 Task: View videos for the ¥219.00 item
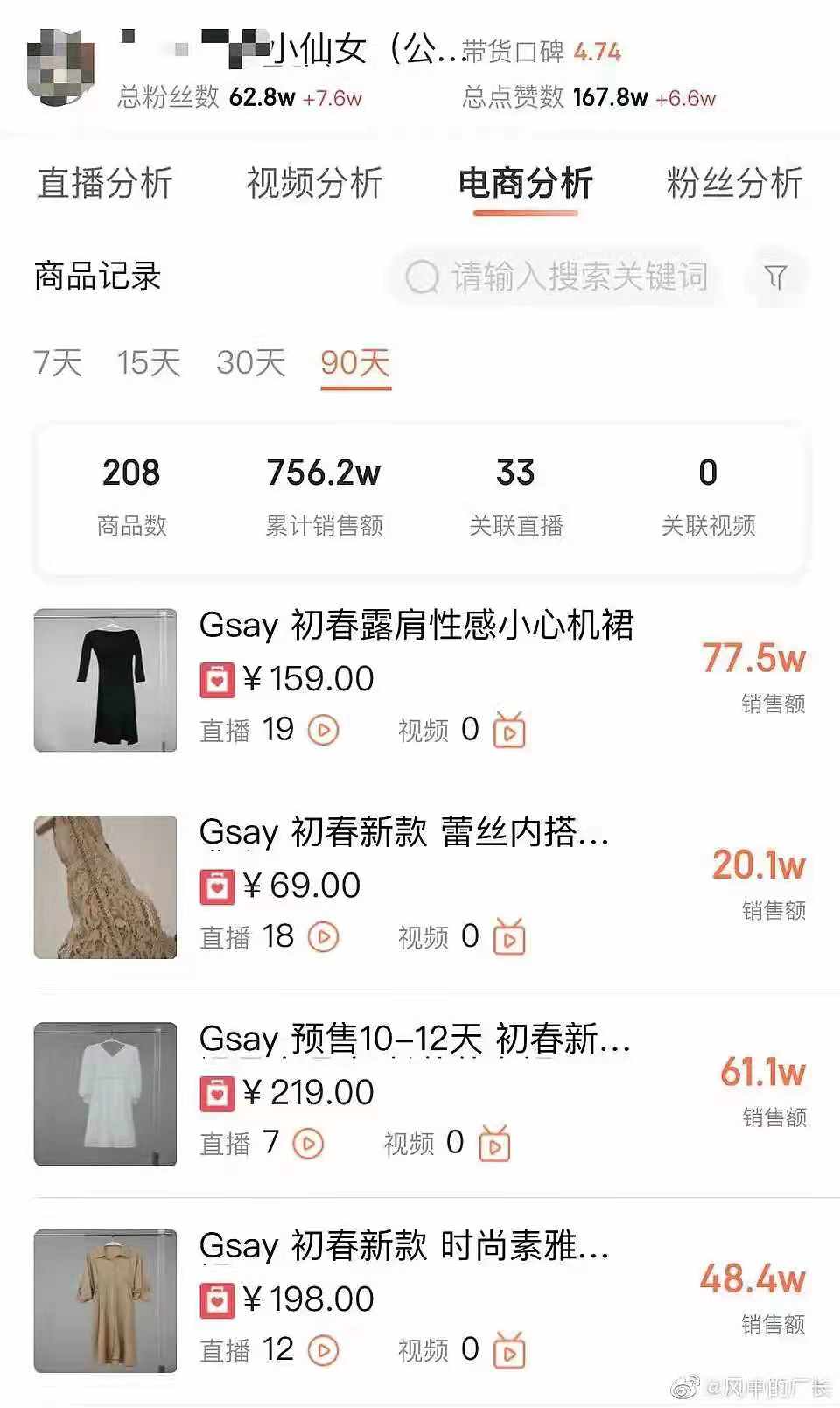(x=494, y=1144)
